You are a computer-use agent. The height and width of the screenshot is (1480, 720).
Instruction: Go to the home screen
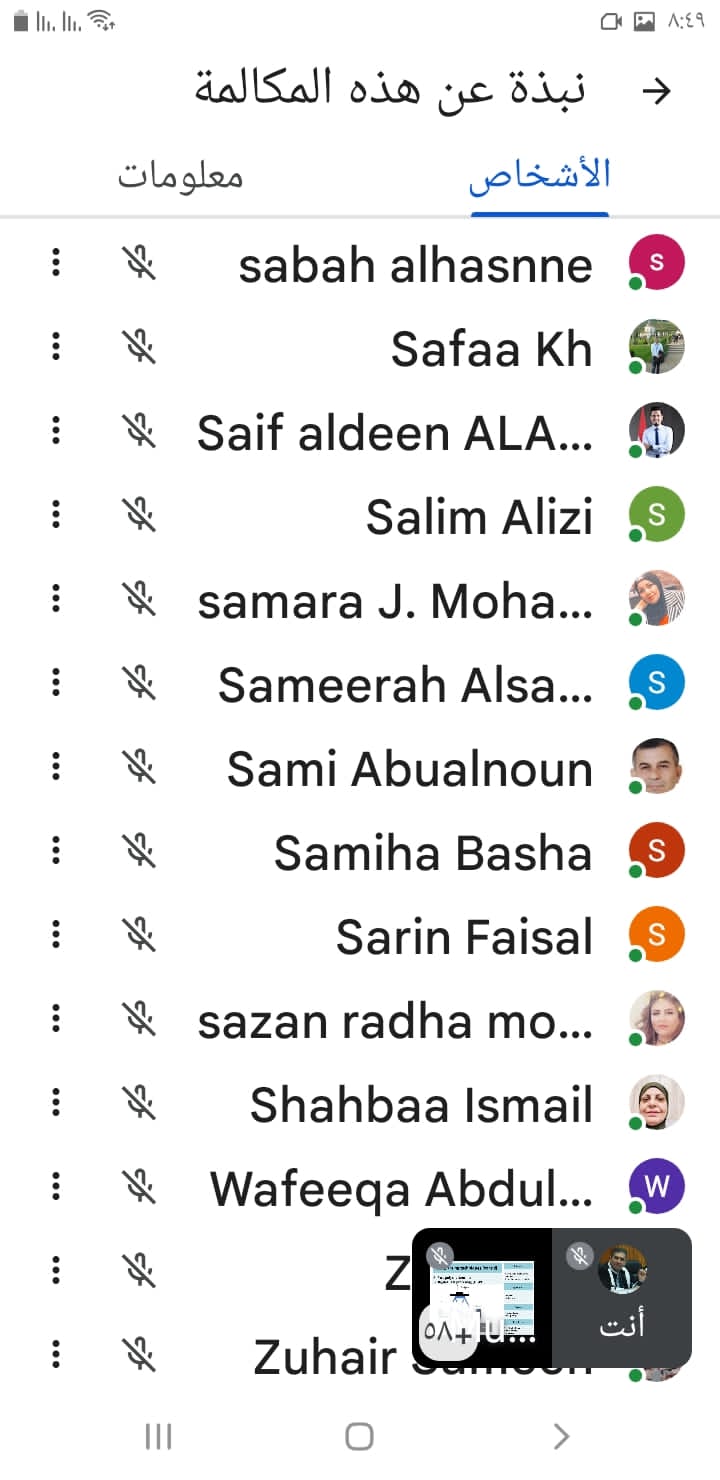tap(360, 1437)
